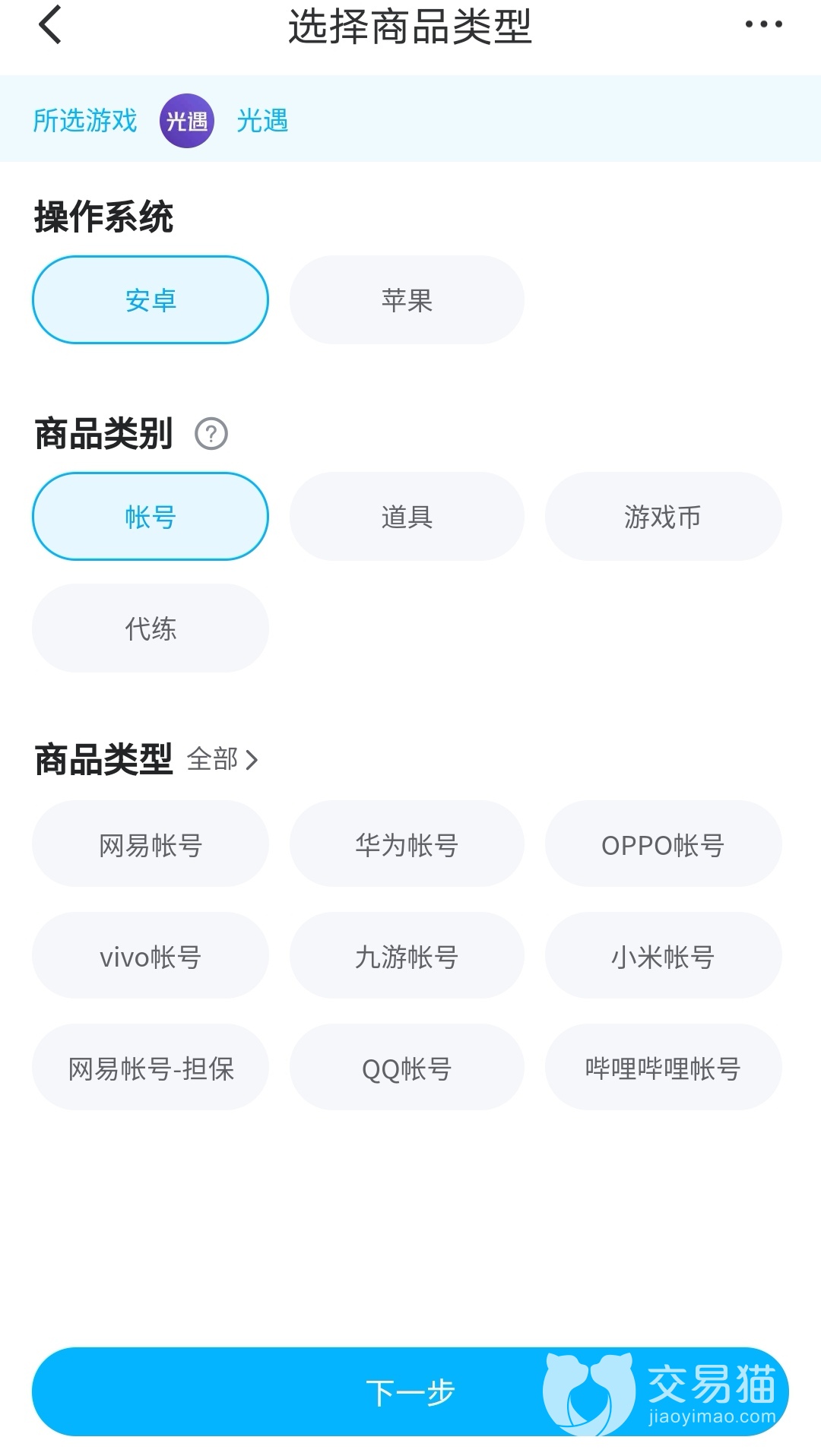Select 苹果 operating system

[407, 300]
